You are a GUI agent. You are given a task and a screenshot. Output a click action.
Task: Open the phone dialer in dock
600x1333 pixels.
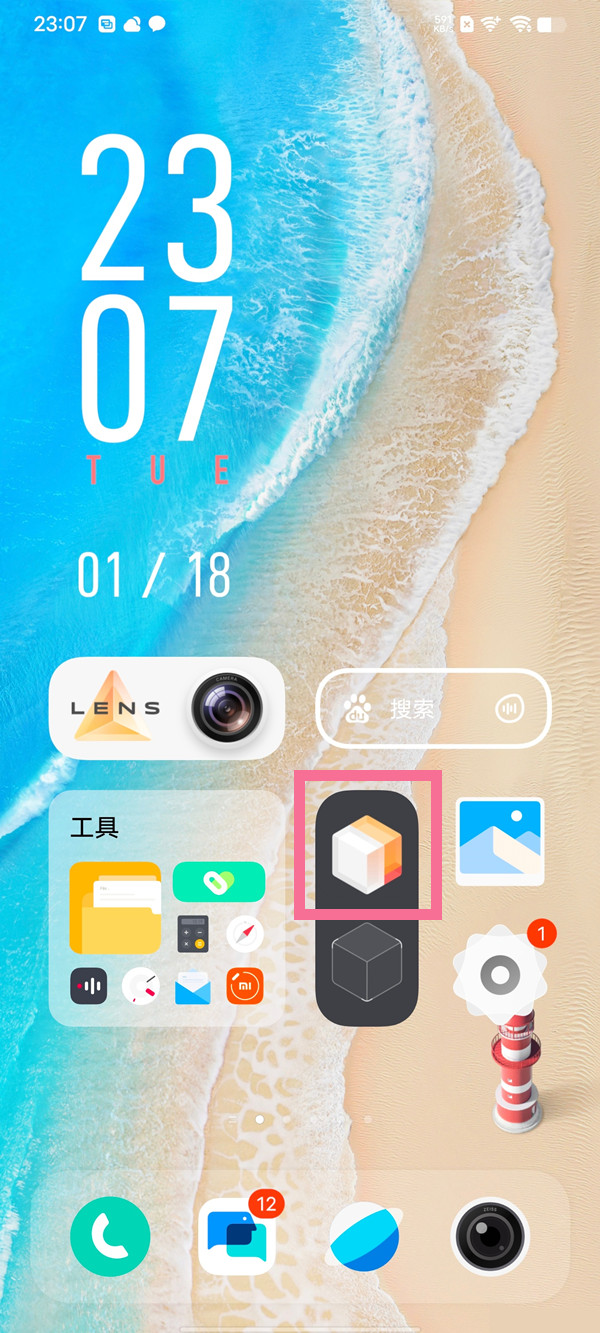click(110, 1237)
